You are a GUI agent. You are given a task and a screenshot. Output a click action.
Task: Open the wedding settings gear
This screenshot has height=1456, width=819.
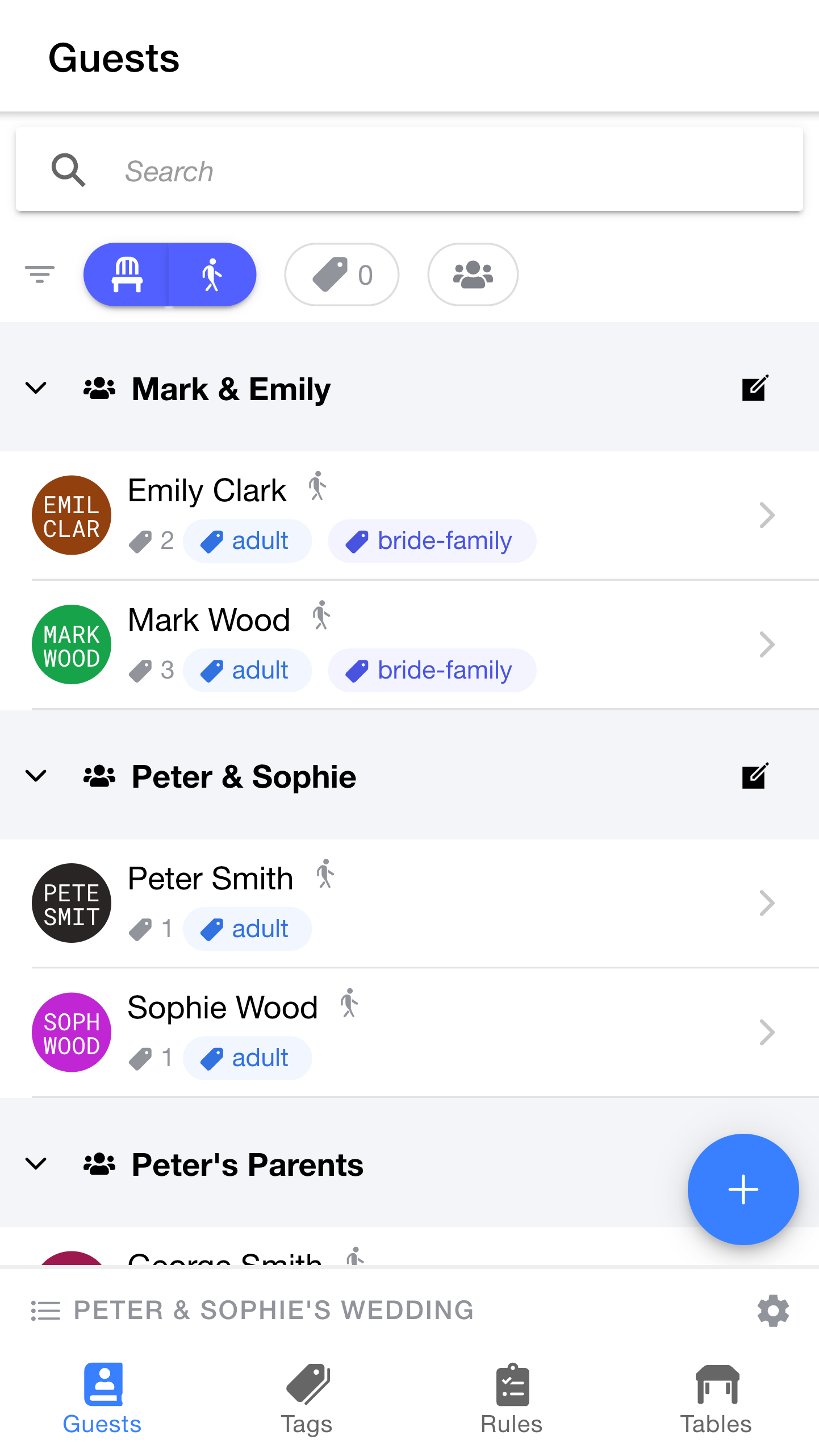(773, 1311)
